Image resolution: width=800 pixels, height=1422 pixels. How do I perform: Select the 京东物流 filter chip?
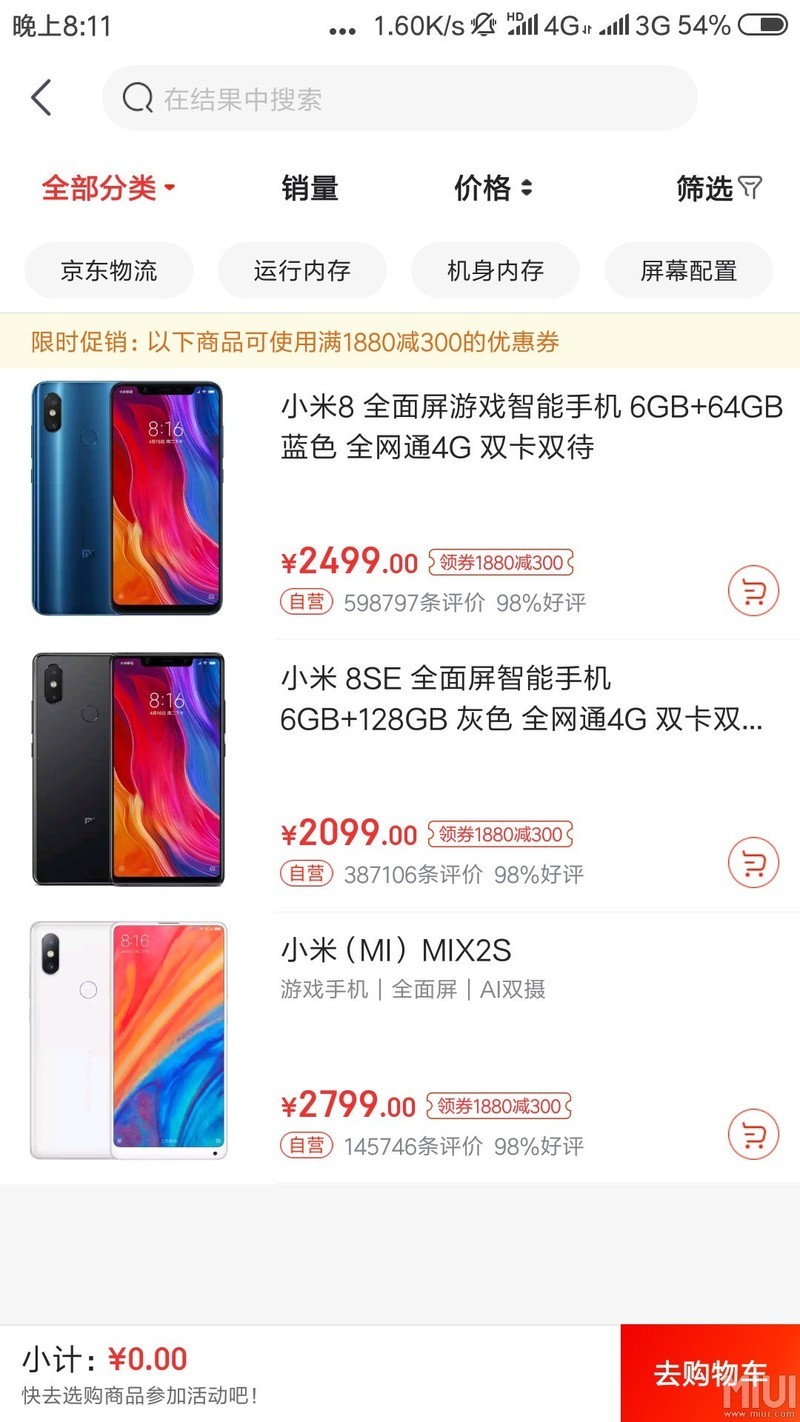coord(108,270)
